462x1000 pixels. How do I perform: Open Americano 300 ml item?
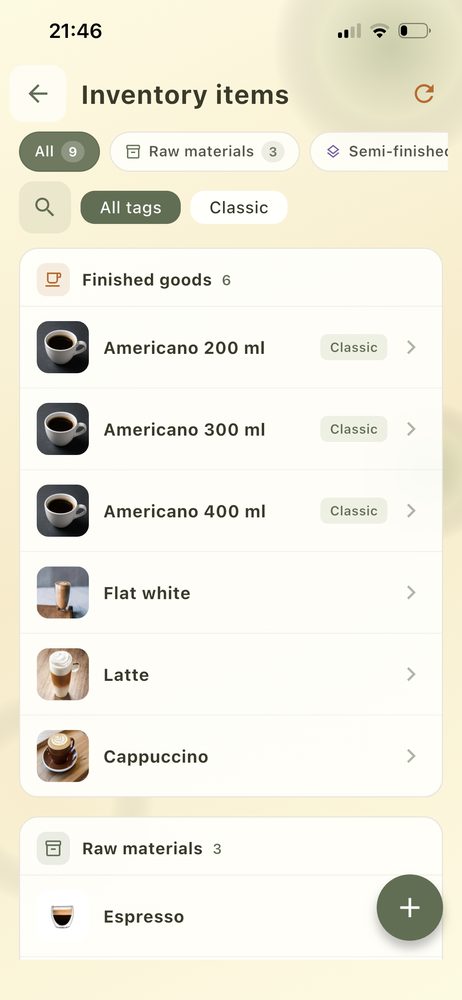(x=231, y=429)
